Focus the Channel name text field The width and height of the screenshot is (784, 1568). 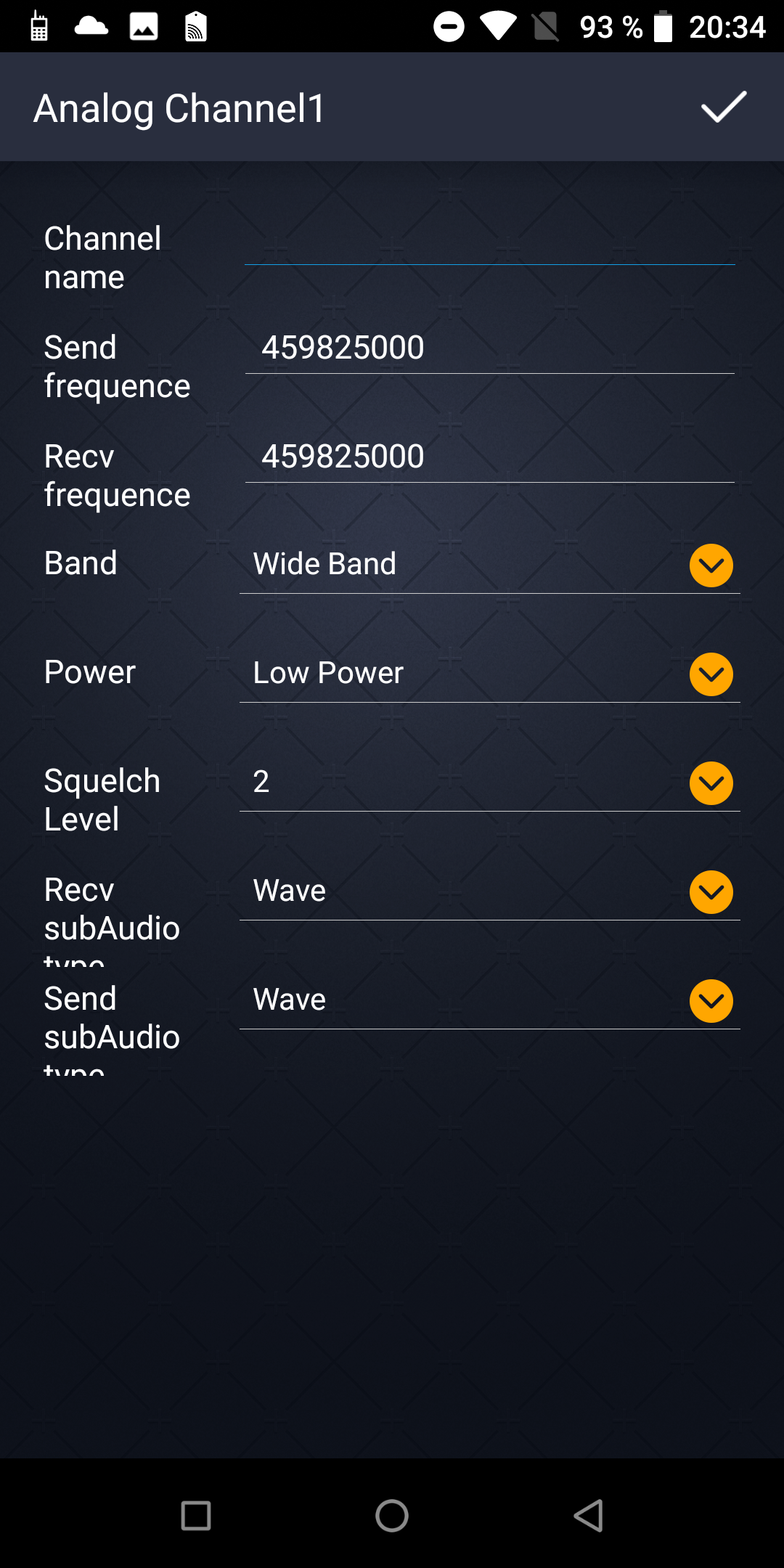coord(490,240)
